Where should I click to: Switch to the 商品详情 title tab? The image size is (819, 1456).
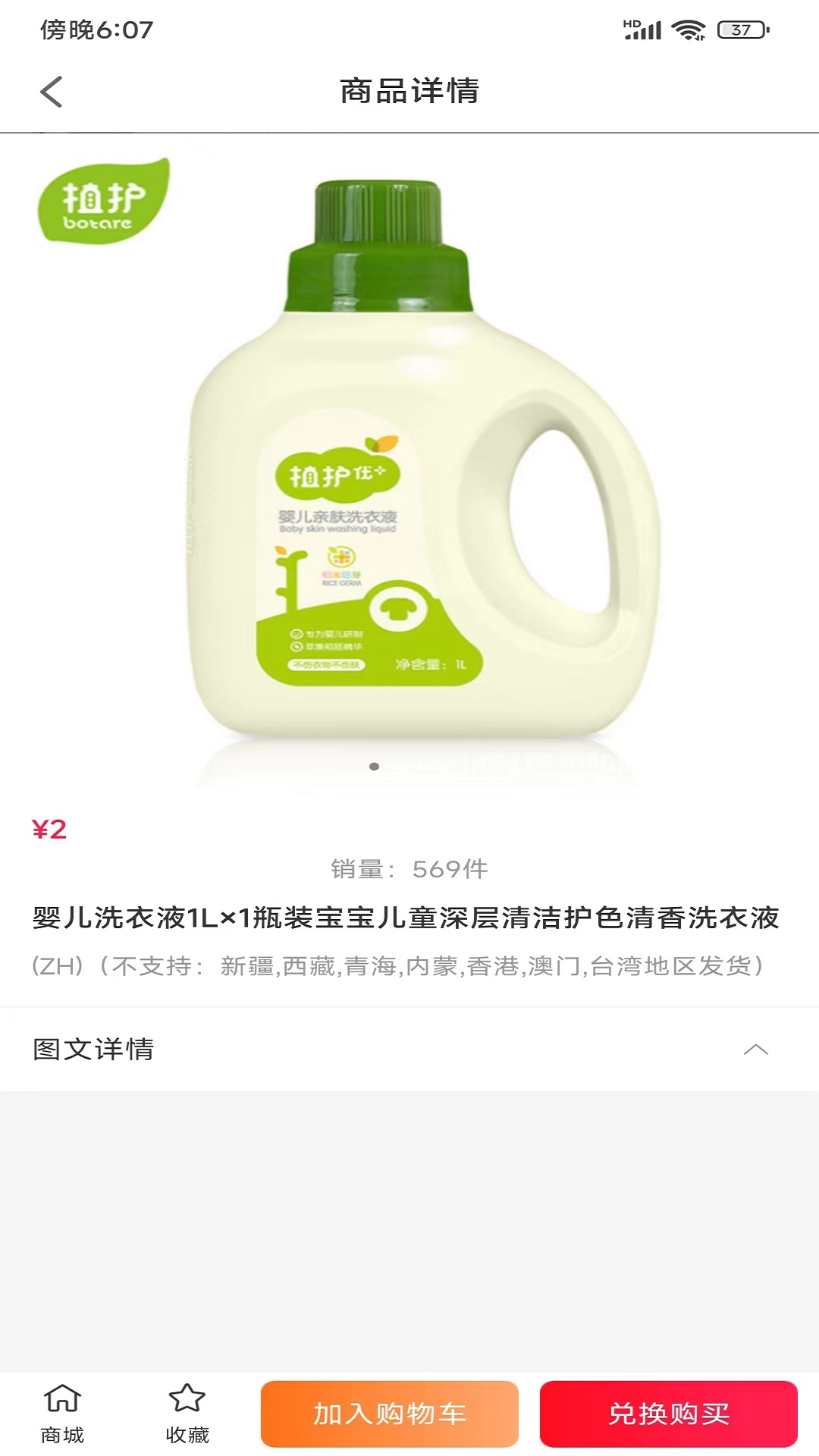pyautogui.click(x=409, y=91)
